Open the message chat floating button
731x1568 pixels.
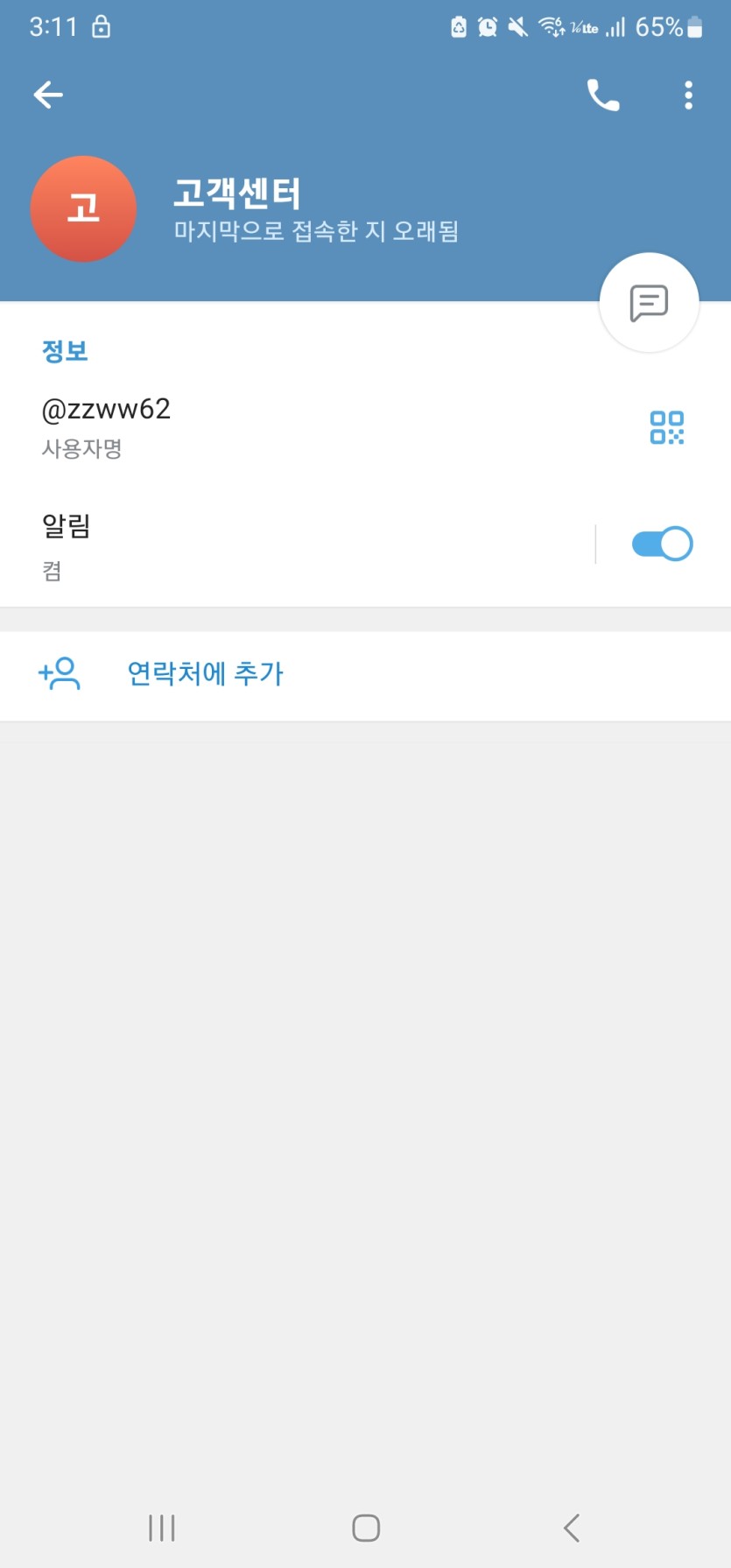tap(649, 303)
